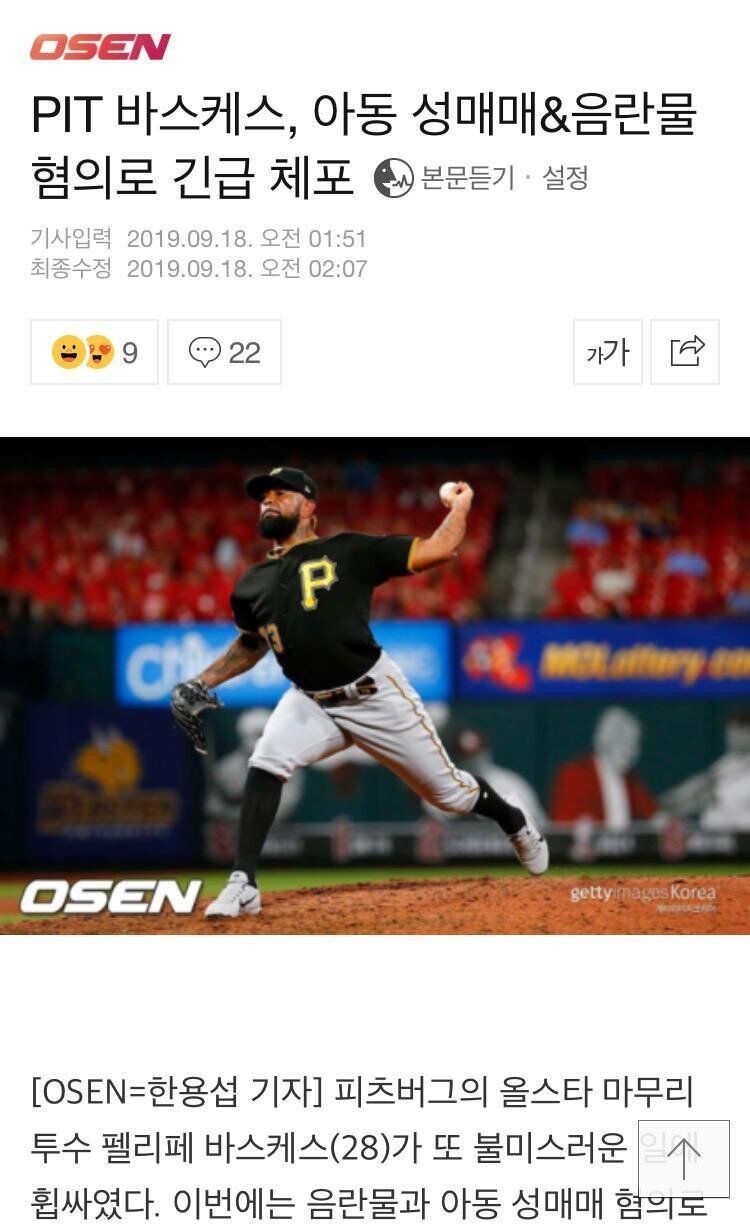Viewport: 750px width, 1230px height.
Task: Open the emoji reactions button
Action: [94, 352]
